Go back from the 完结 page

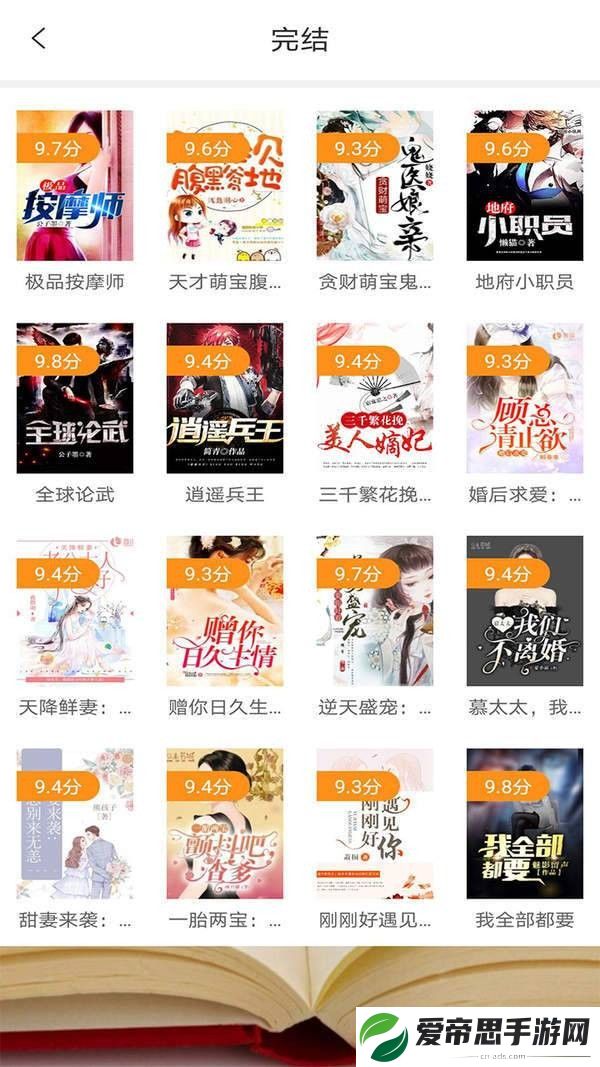coord(38,40)
